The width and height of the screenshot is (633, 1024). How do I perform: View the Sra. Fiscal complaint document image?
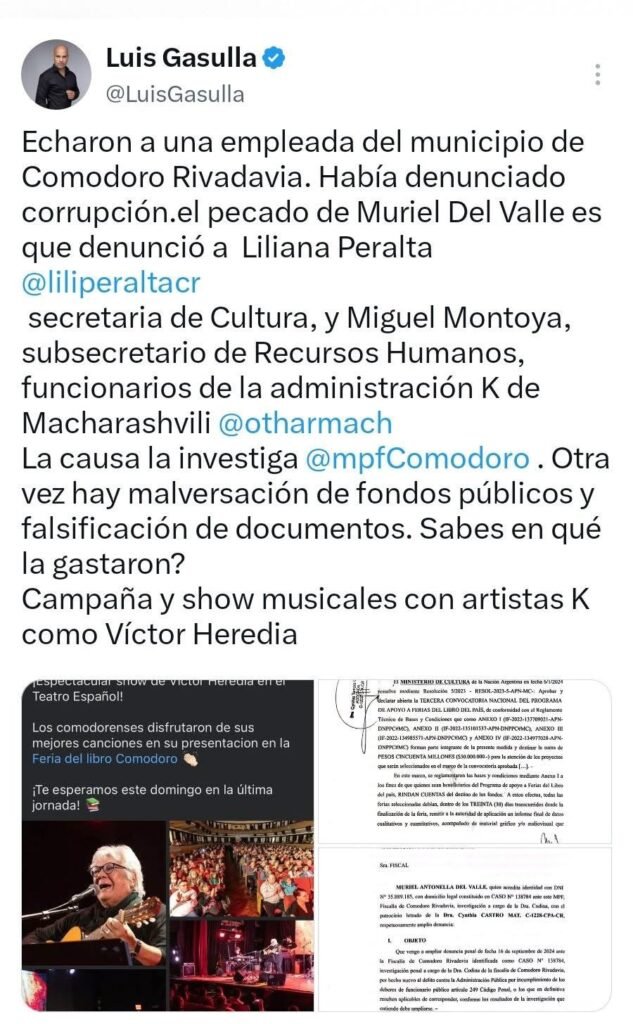point(464,929)
